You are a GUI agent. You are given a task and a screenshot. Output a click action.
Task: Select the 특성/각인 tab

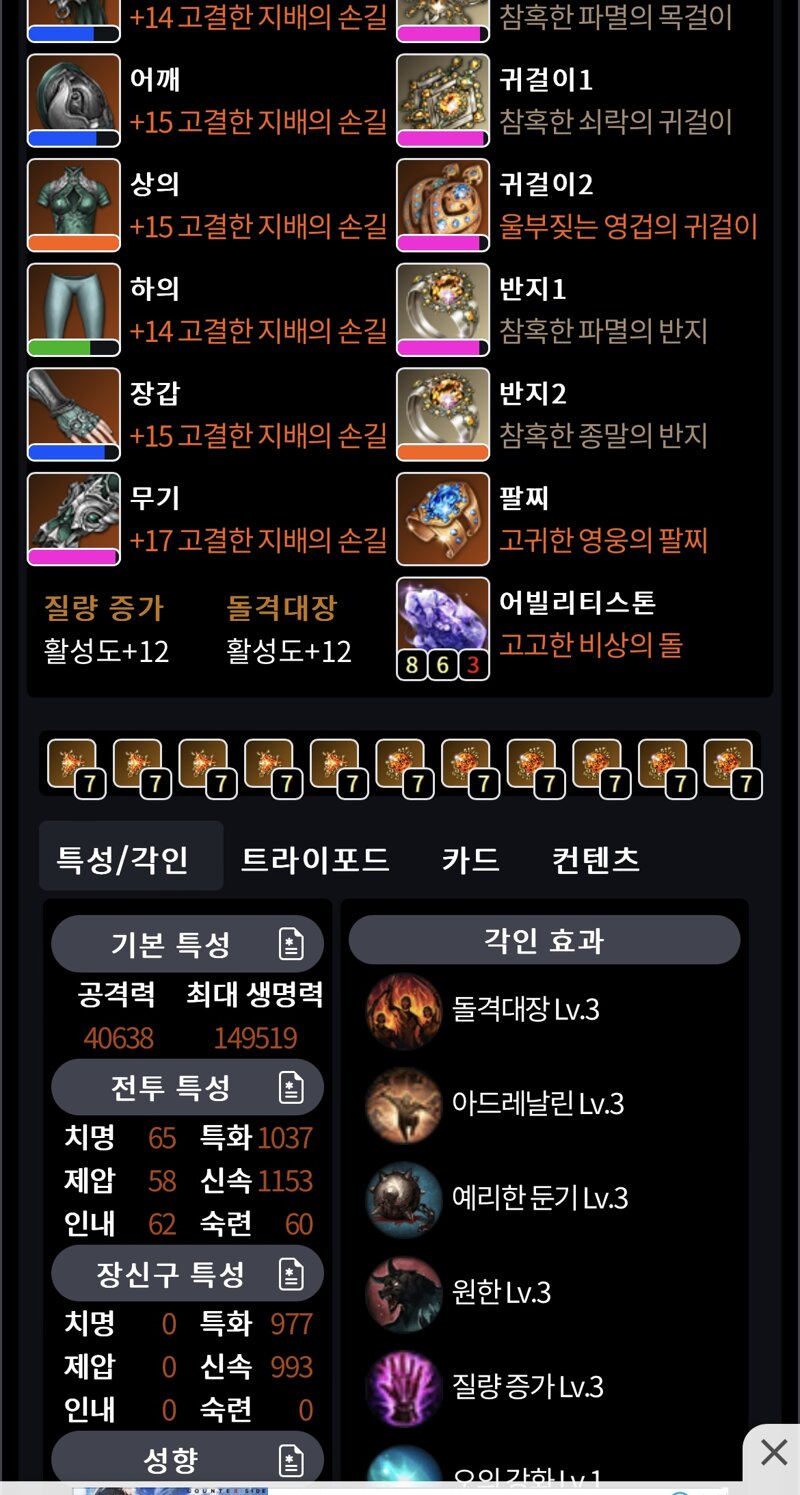[123, 859]
